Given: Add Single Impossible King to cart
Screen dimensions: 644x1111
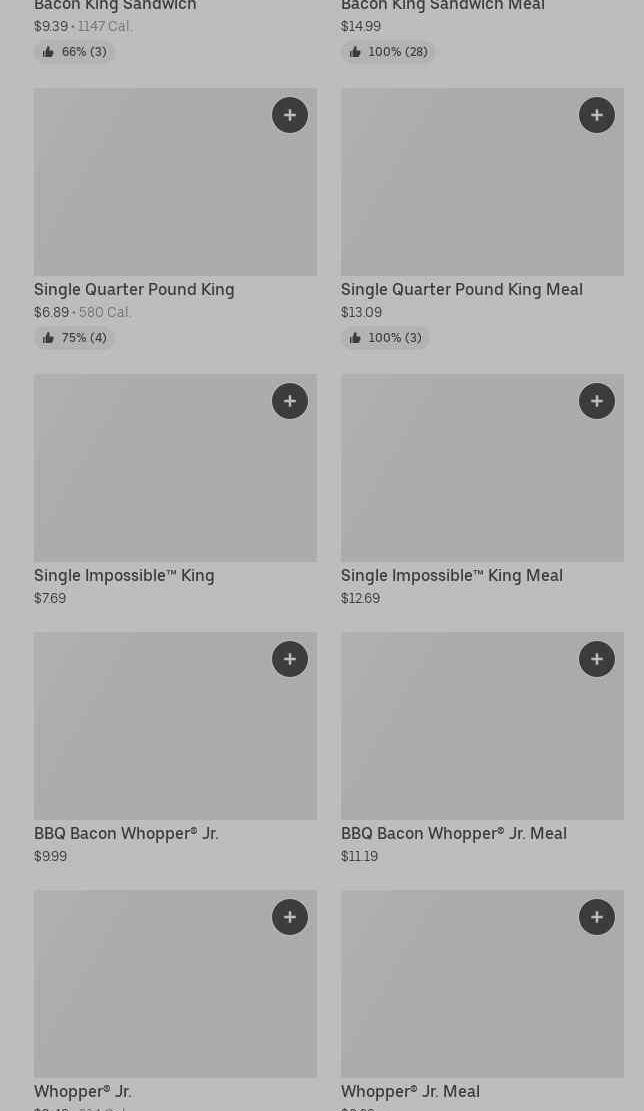Looking at the screenshot, I should coord(290,401).
